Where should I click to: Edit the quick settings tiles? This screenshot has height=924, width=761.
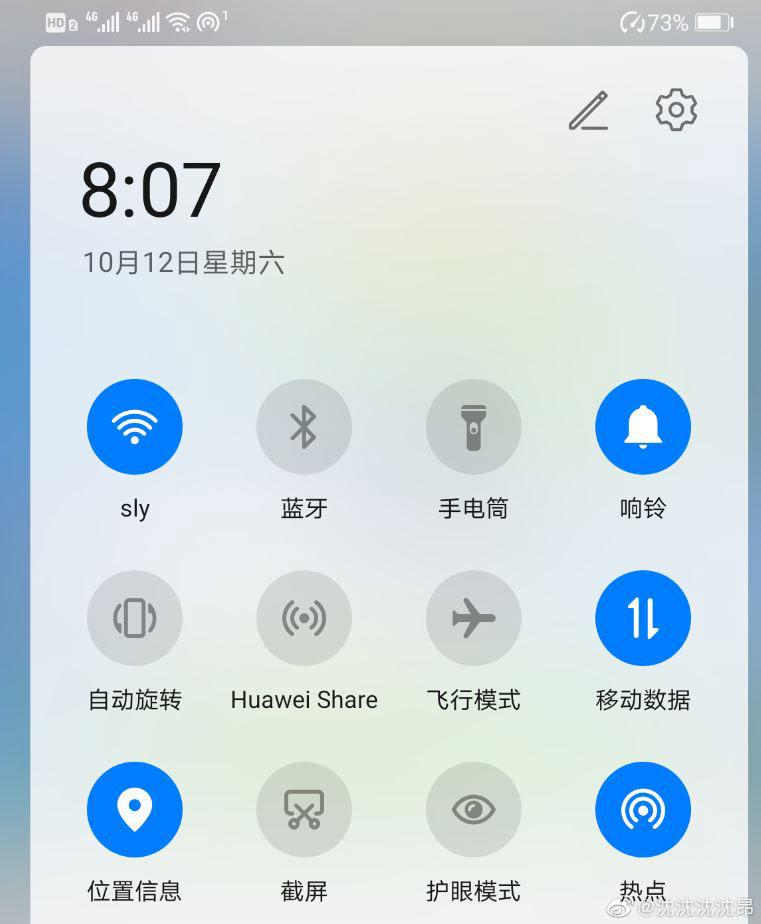click(x=589, y=111)
